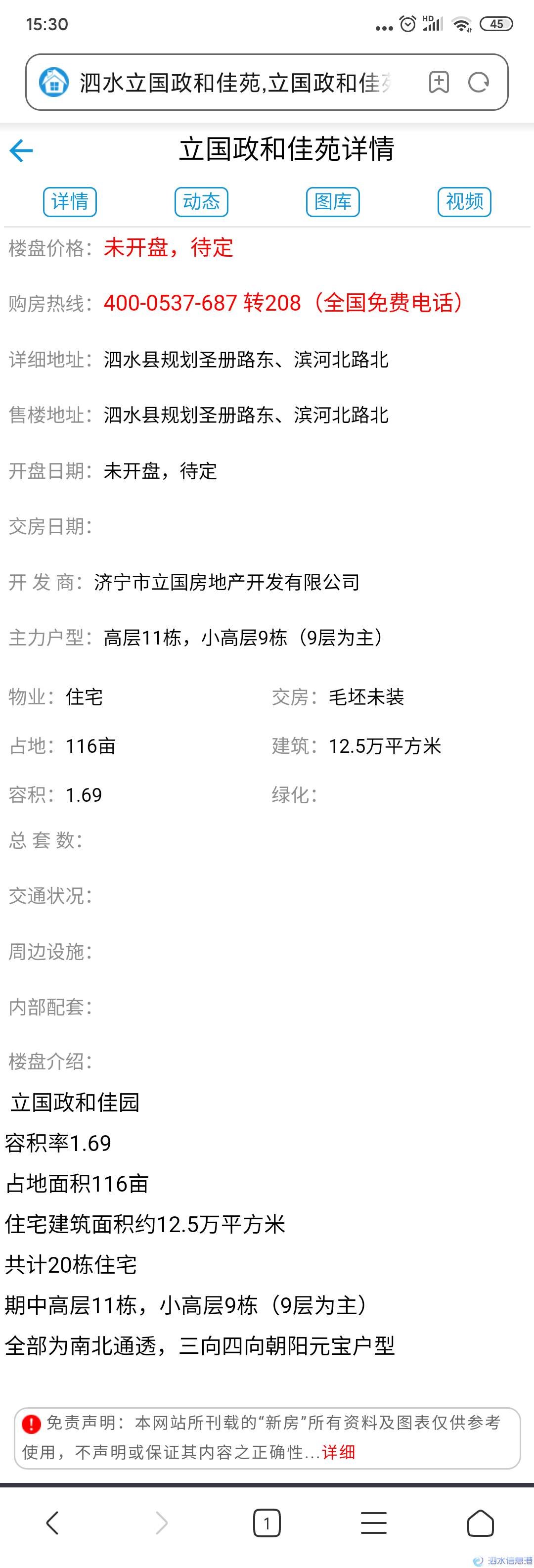This screenshot has width=534, height=1568.
Task: Tap the browser back button
Action: (53, 1523)
